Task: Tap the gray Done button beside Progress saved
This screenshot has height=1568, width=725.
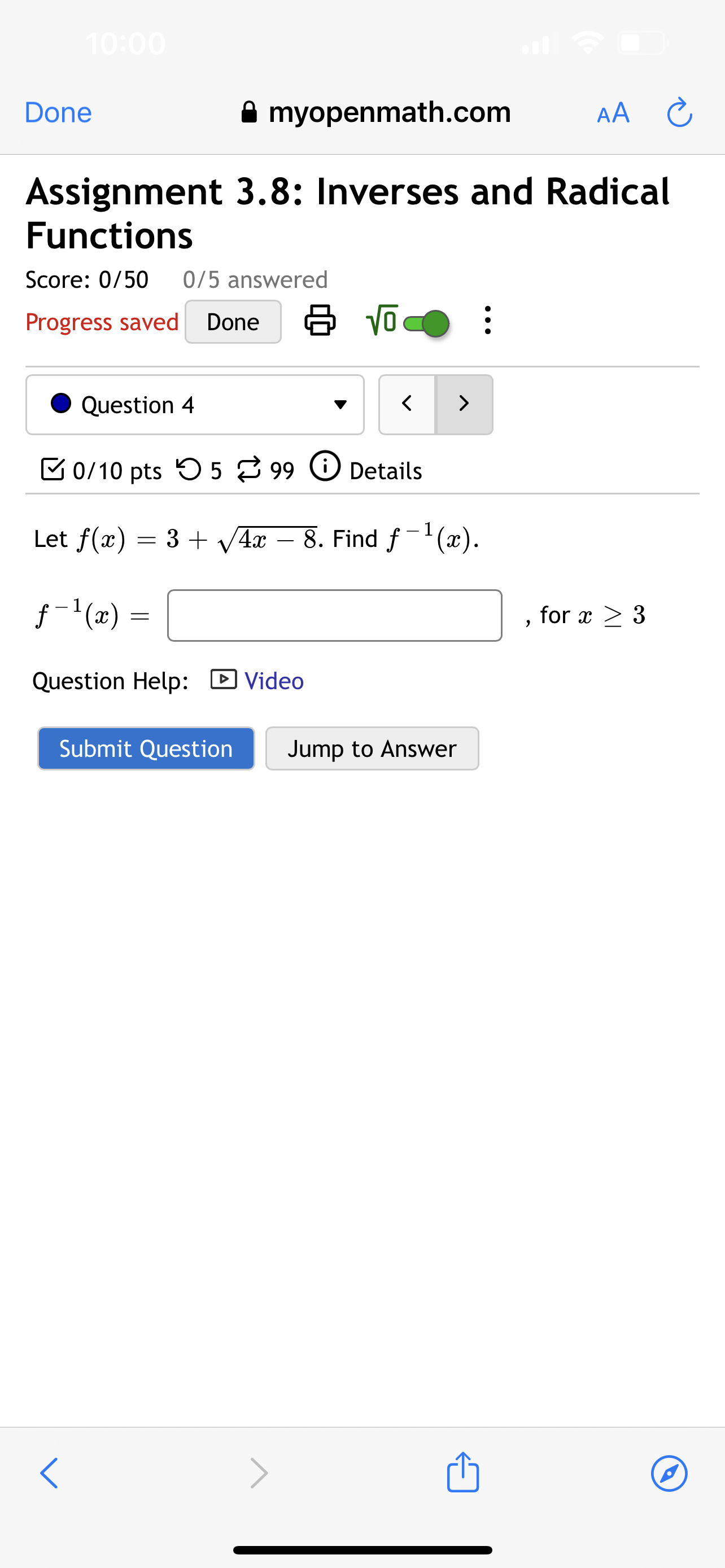Action: click(233, 322)
